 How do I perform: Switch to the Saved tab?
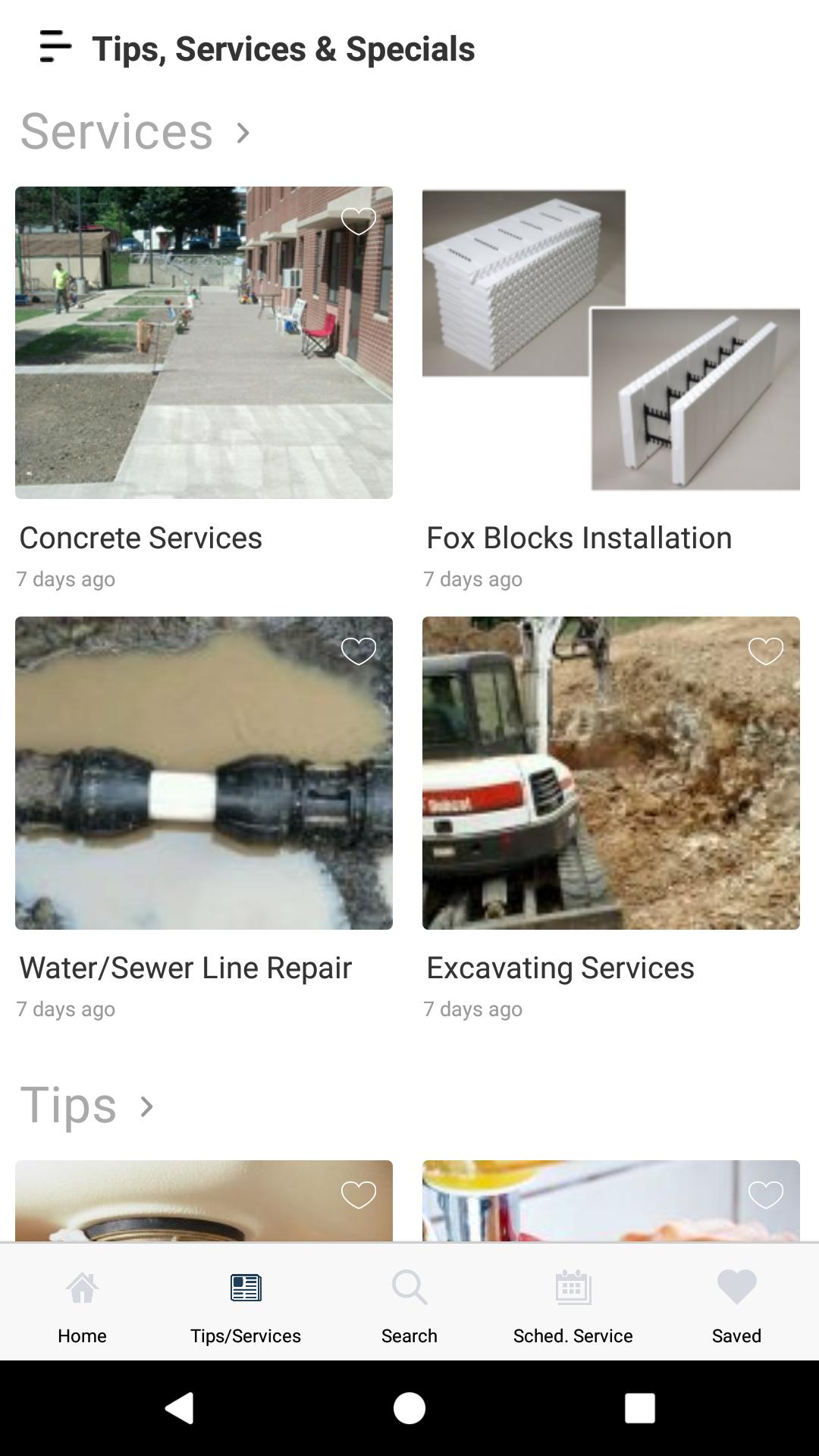point(736,1304)
